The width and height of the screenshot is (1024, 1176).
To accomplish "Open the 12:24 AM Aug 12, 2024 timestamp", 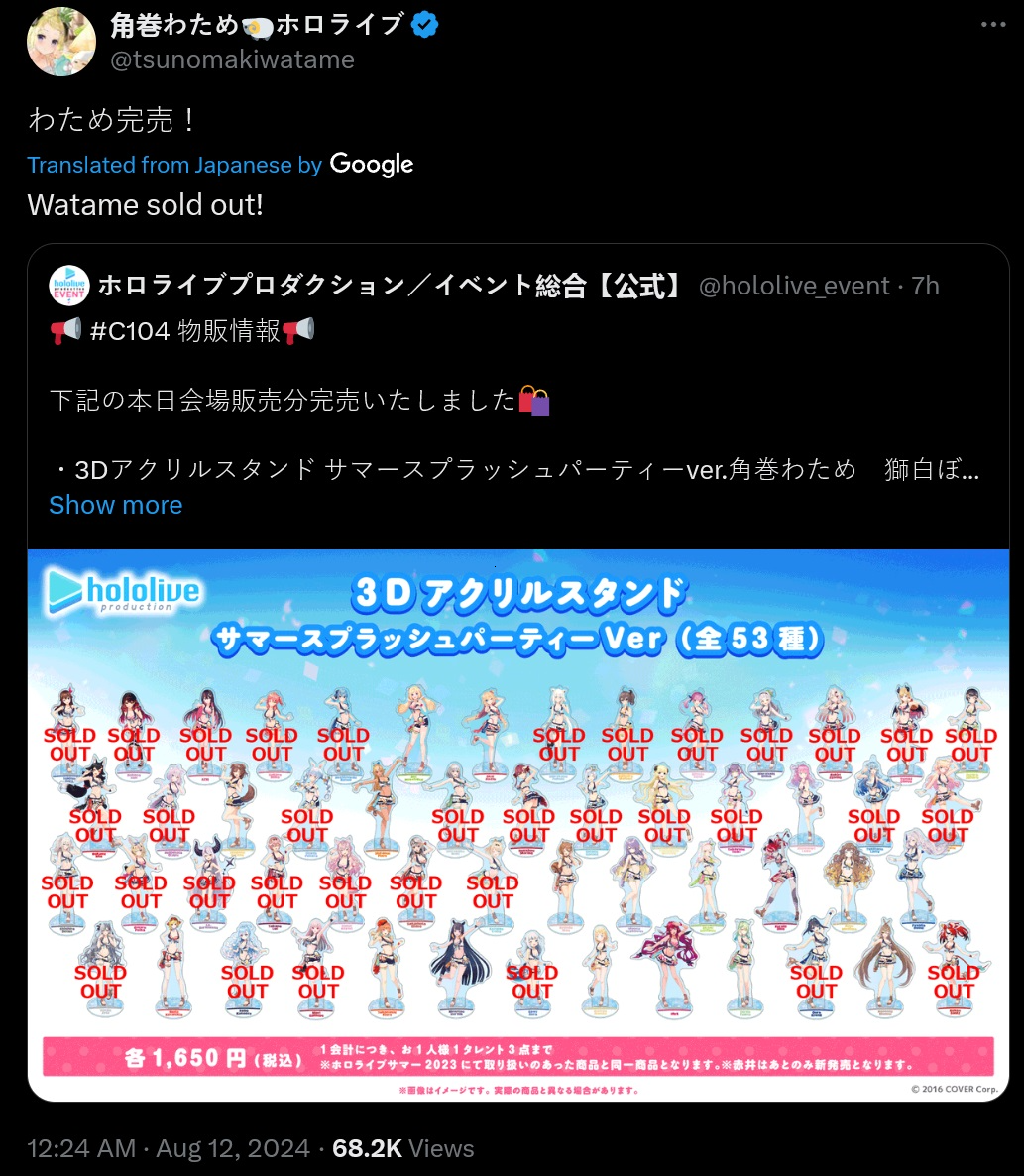I will pyautogui.click(x=169, y=1148).
